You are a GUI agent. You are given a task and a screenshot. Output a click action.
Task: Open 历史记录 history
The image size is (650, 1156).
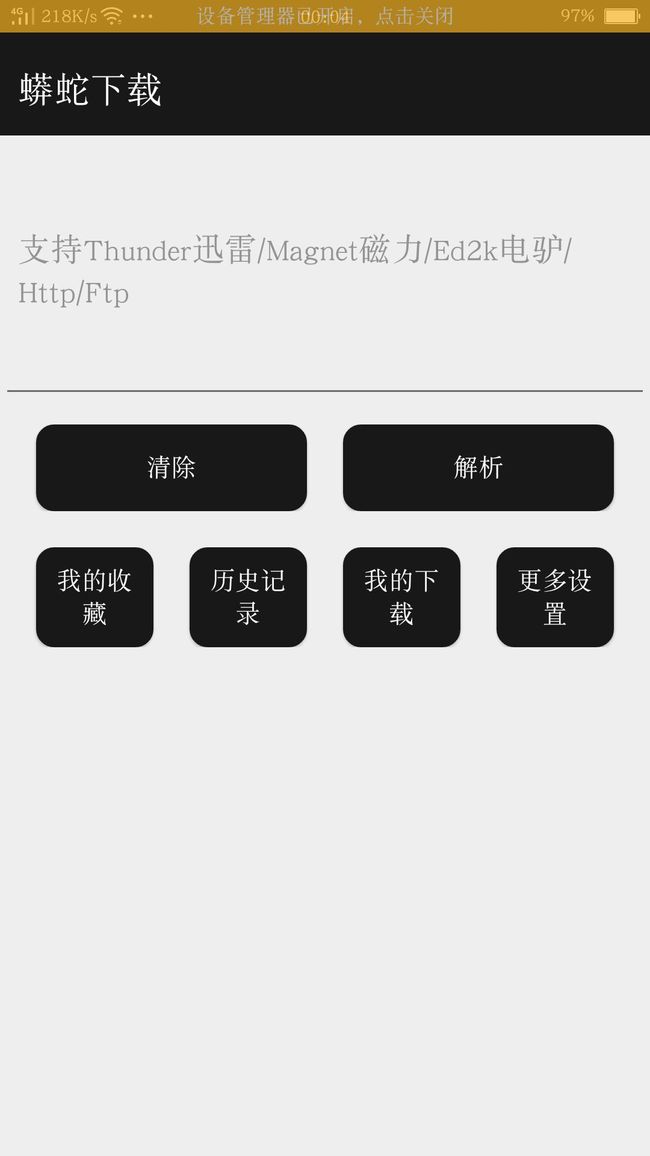click(x=248, y=597)
